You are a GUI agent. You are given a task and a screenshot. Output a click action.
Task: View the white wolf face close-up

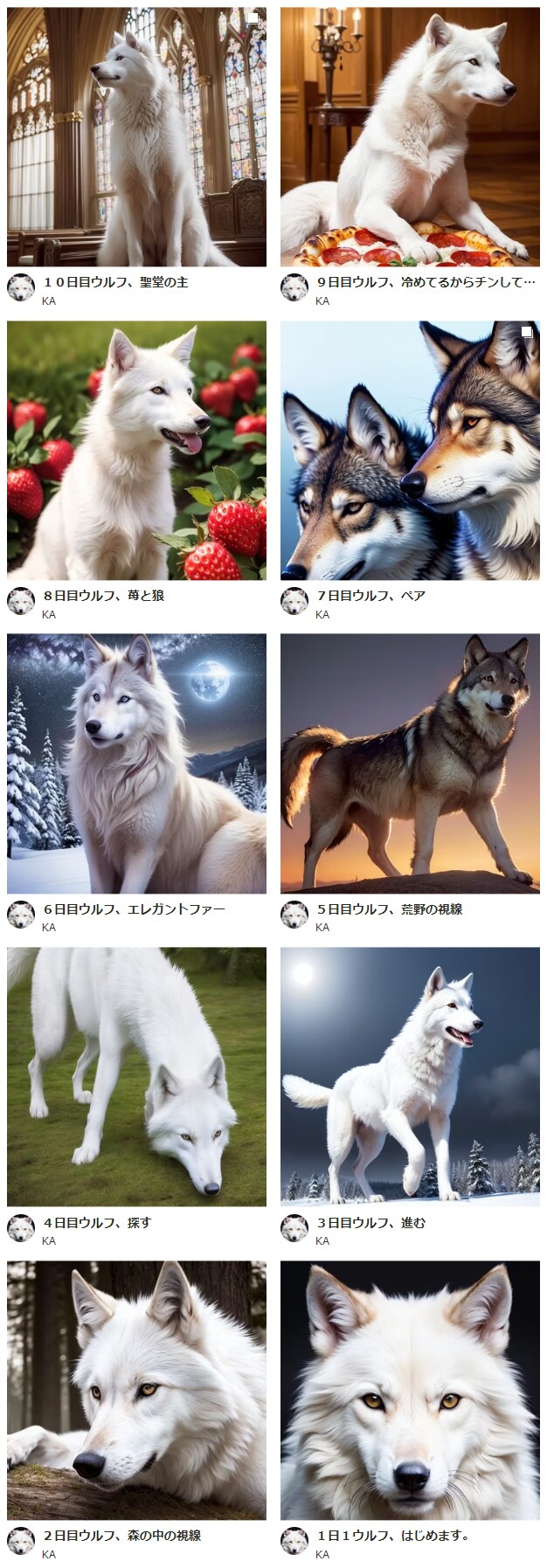point(410,1390)
